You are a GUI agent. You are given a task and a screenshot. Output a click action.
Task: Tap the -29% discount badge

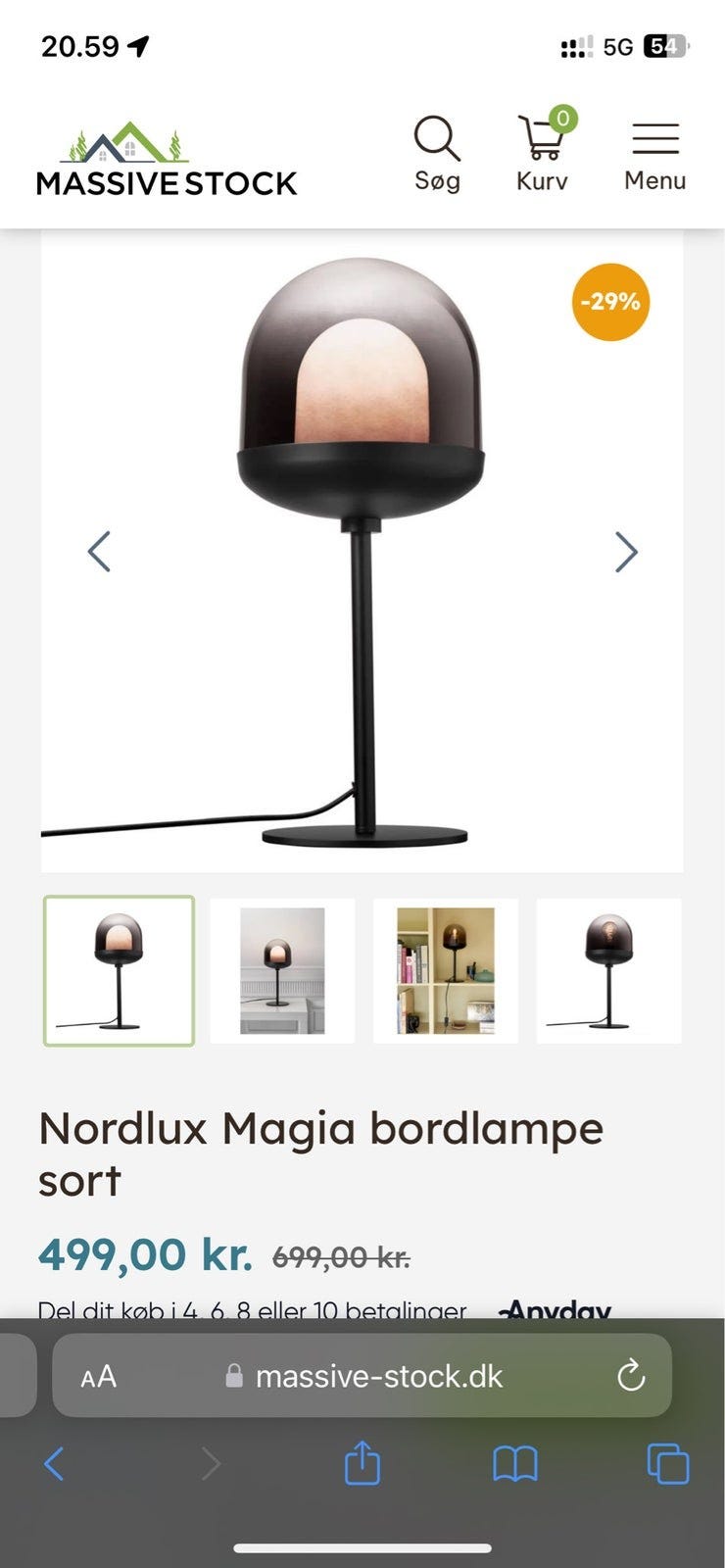pos(611,303)
